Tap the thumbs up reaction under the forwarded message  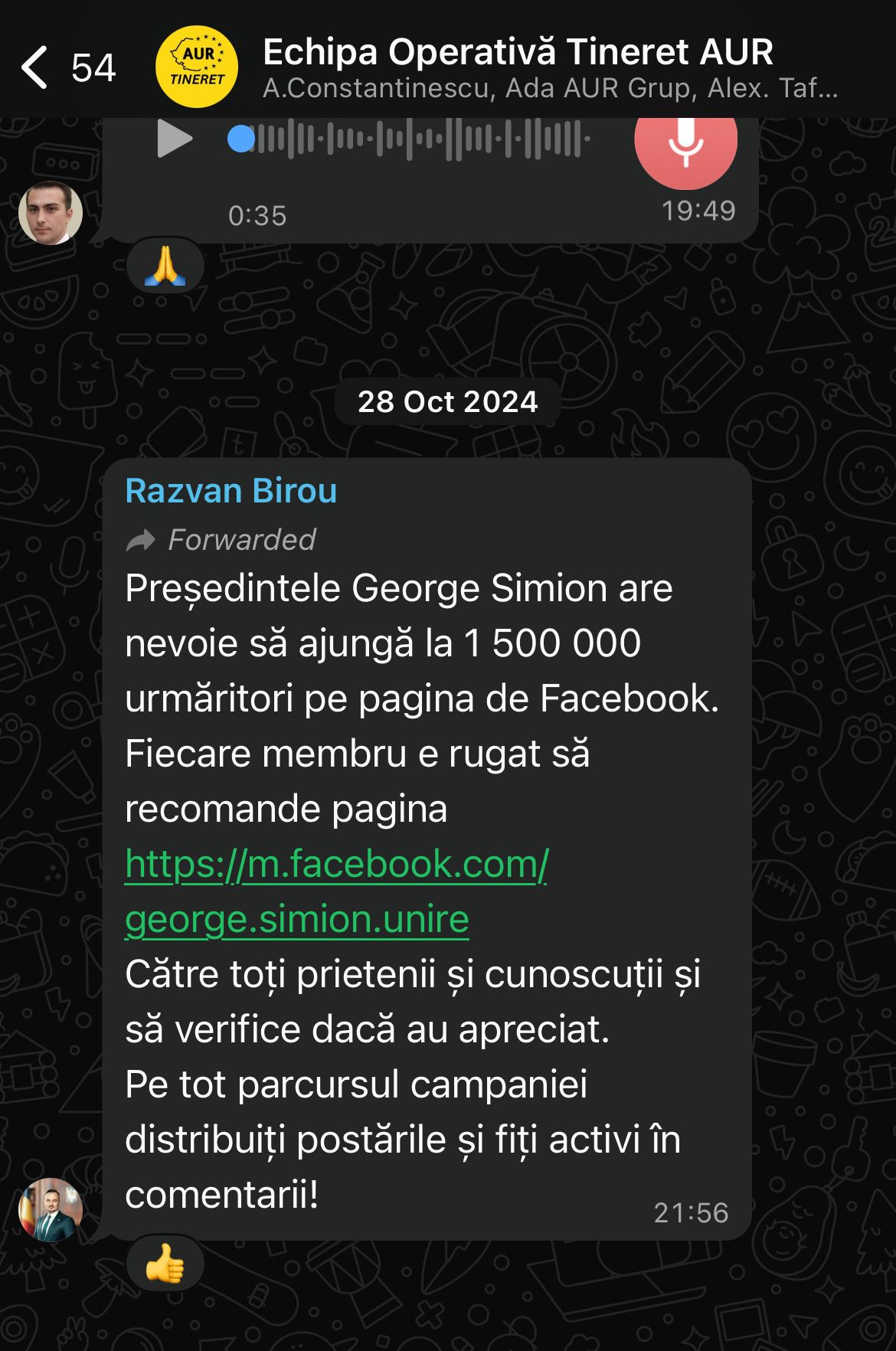(x=165, y=1263)
